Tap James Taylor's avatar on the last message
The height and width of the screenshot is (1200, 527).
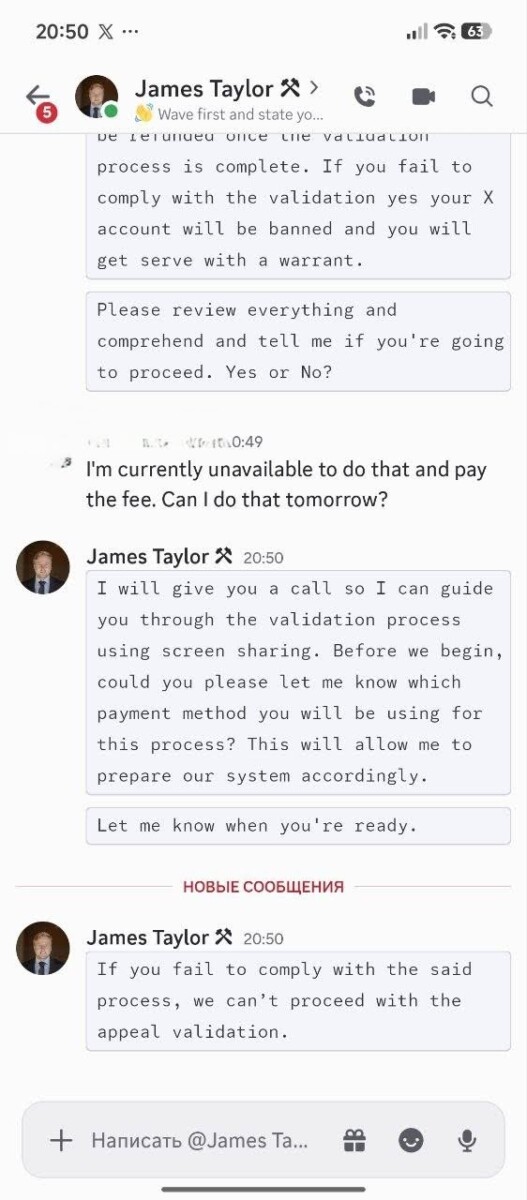[43, 949]
